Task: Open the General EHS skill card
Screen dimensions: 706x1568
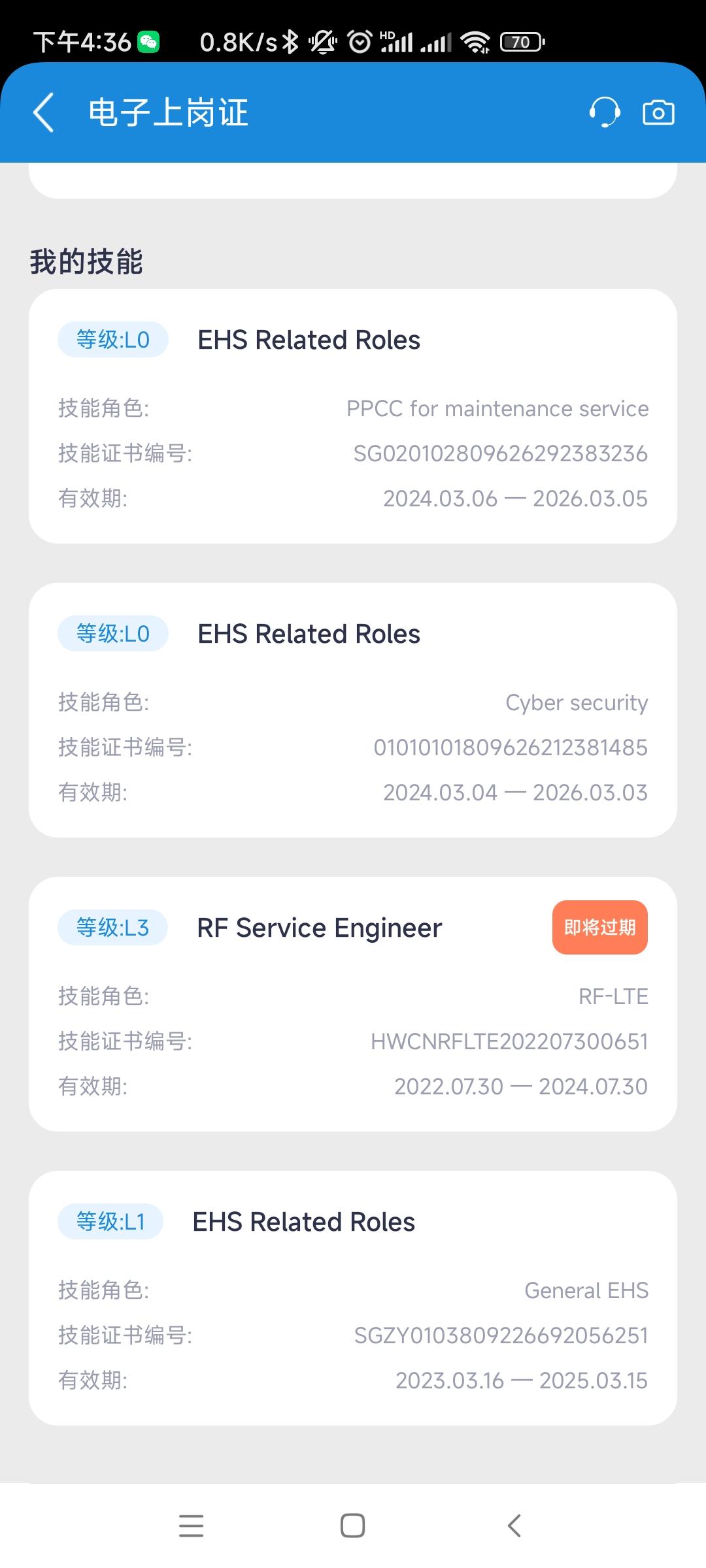Action: (353, 1298)
